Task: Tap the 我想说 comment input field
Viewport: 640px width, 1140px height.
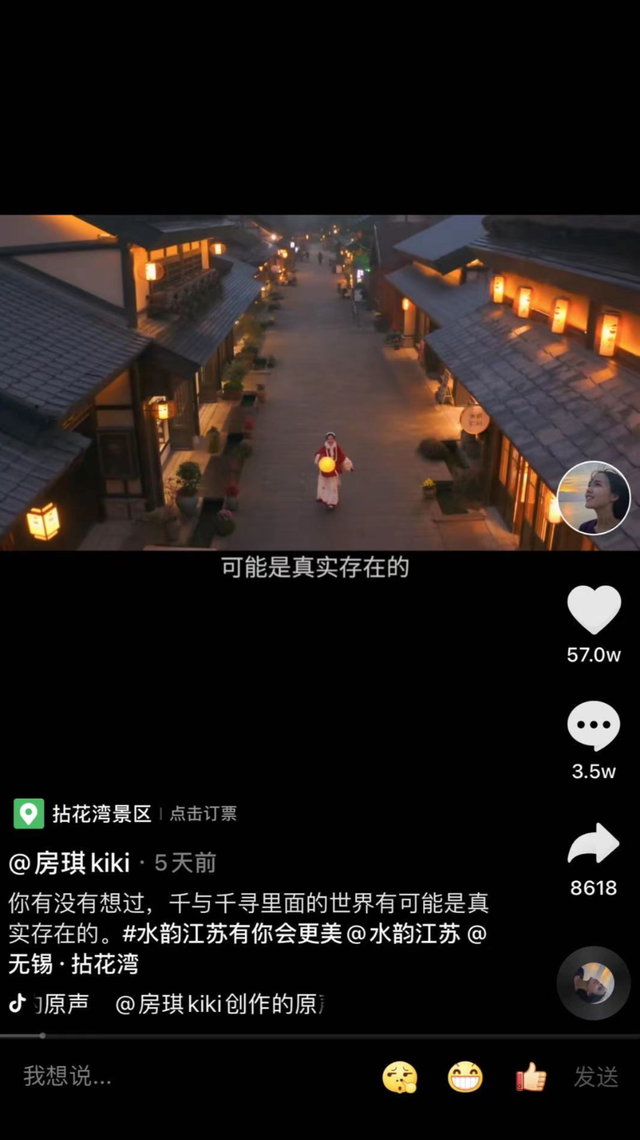Action: [150, 1076]
